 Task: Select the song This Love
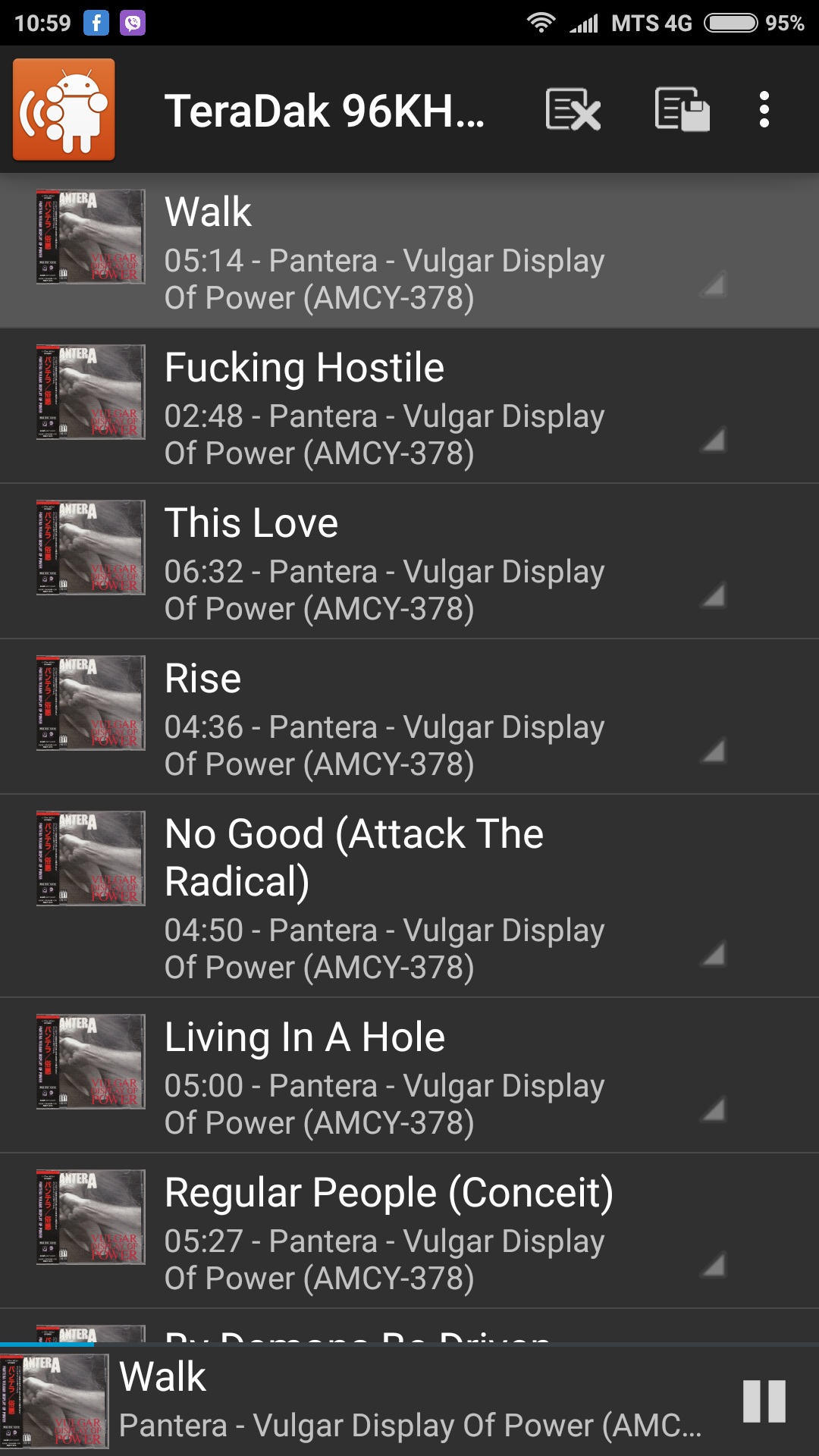pos(409,562)
